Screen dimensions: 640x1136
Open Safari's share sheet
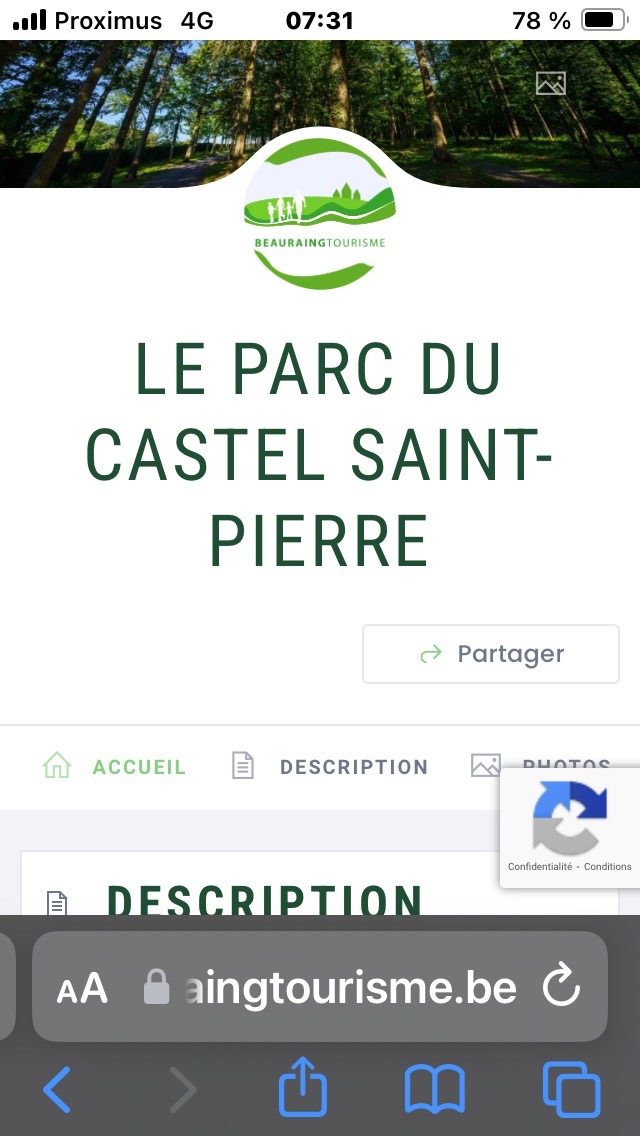coord(303,1089)
